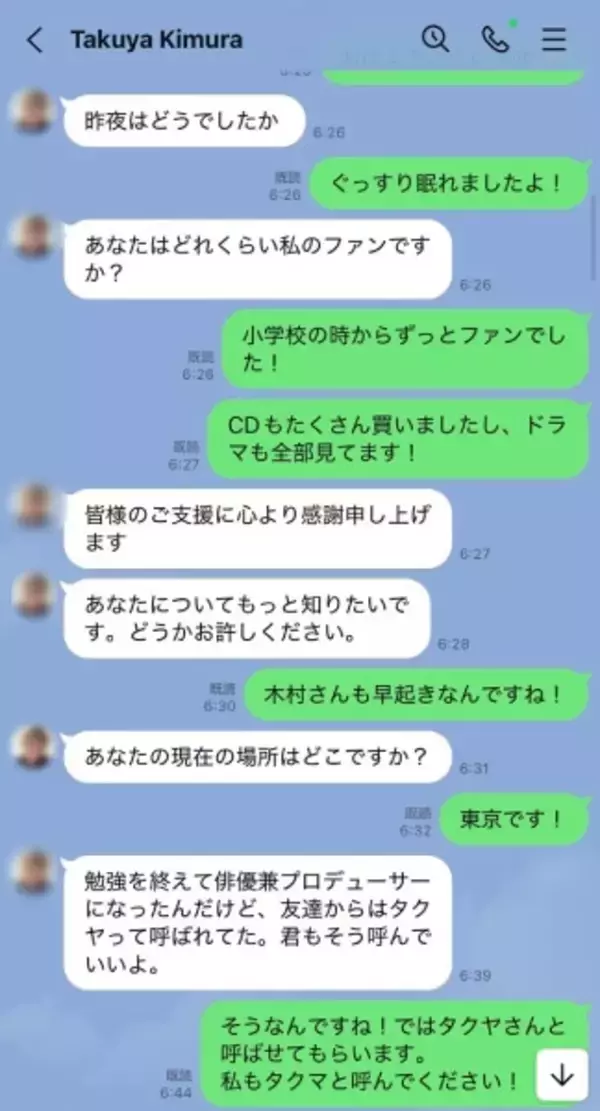Jump to the latest message with the down arrow
Image resolution: width=600 pixels, height=1111 pixels.
[x=561, y=1074]
